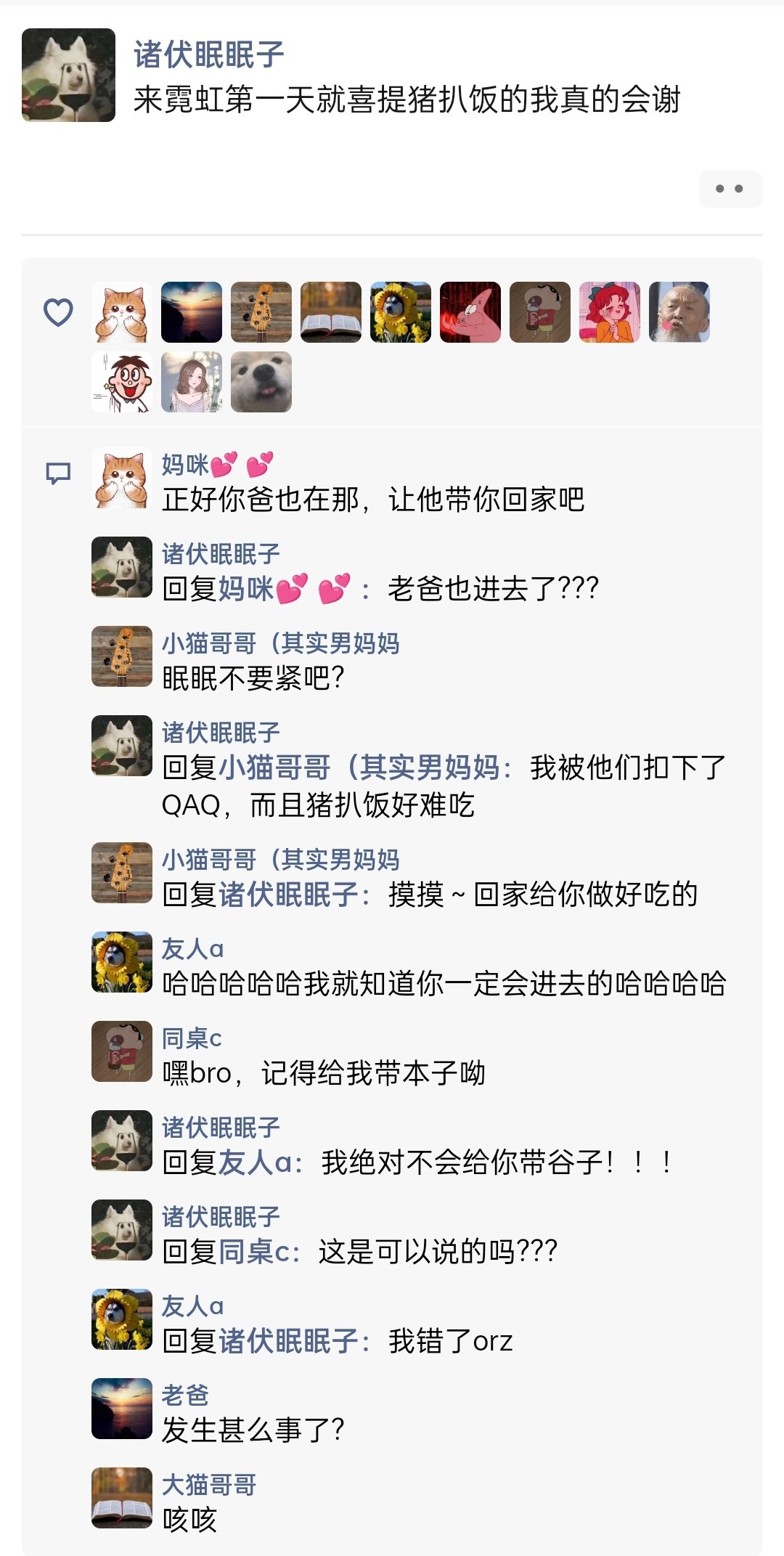Reply to 同桌c's comment 嘿bro

(x=324, y=1073)
